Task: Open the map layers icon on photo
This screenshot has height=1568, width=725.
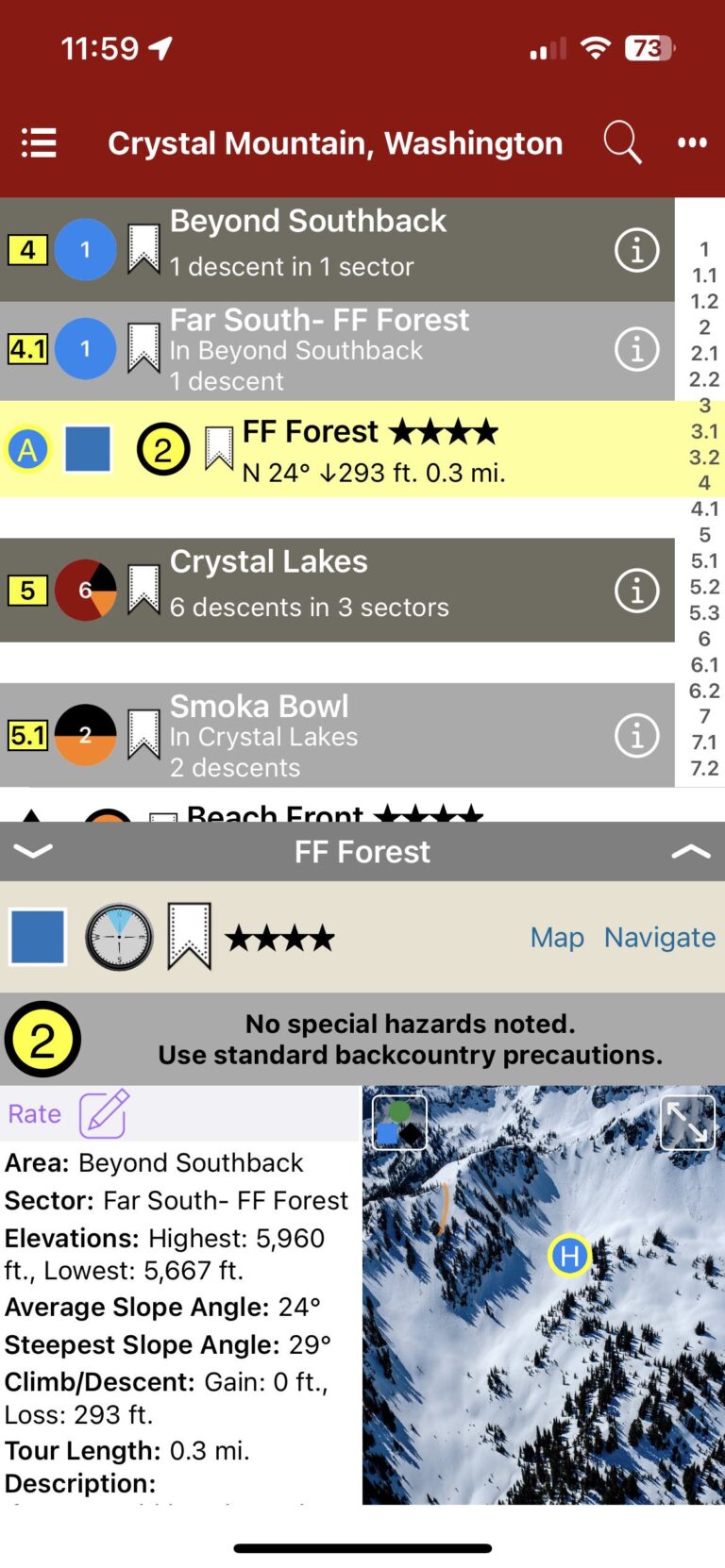Action: coord(400,1123)
